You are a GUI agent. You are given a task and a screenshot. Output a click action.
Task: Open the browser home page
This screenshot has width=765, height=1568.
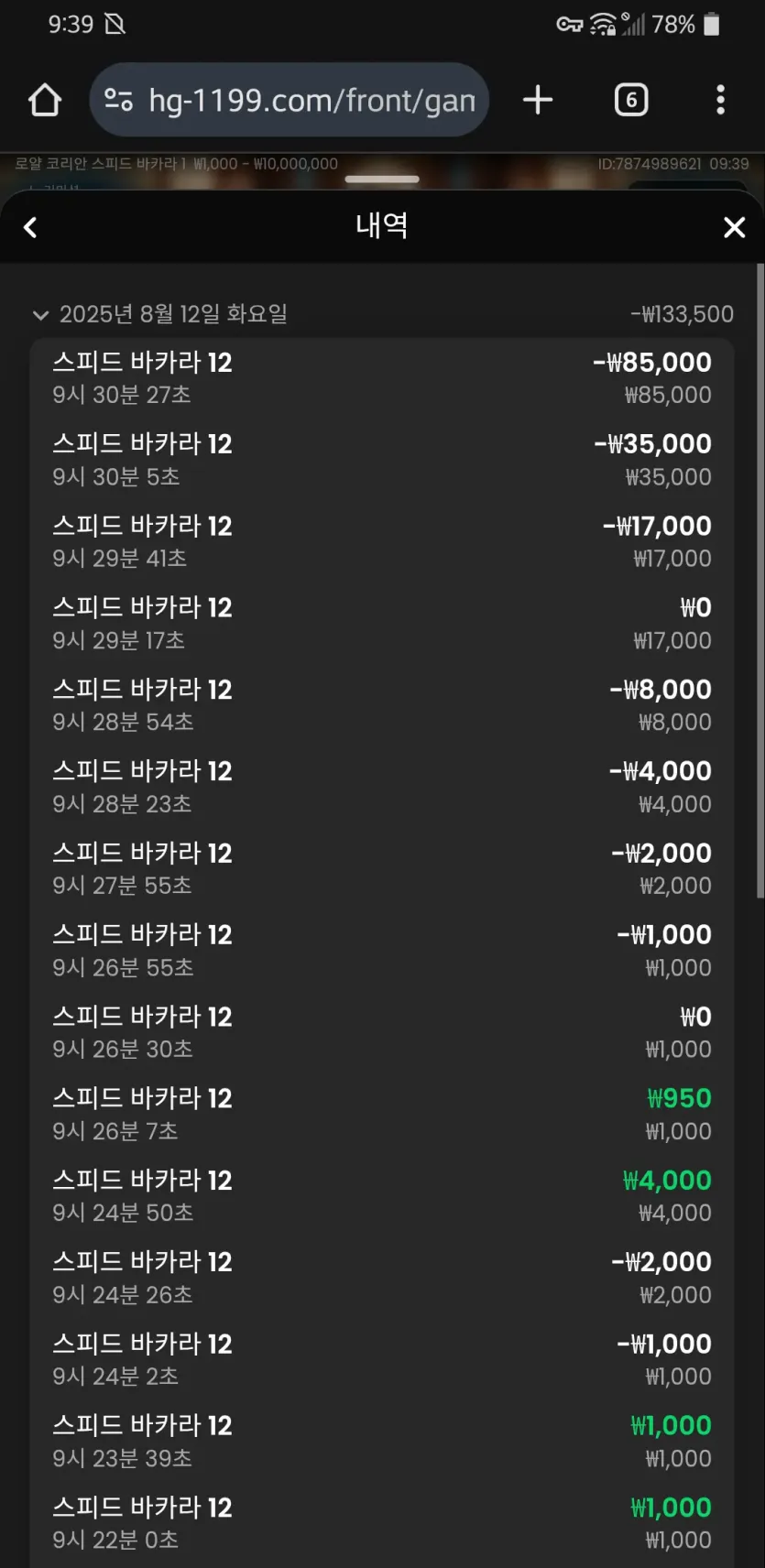(44, 100)
